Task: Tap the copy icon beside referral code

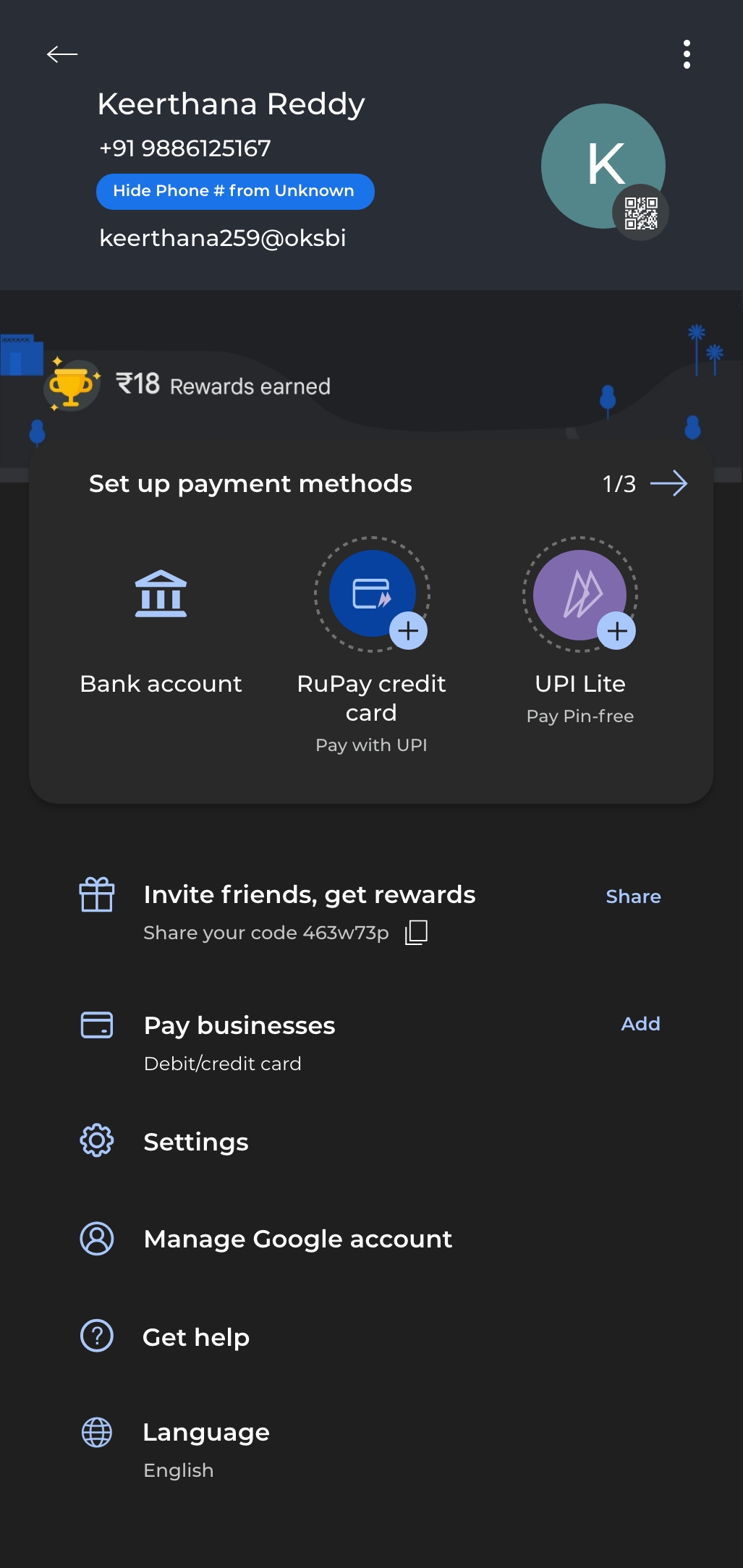Action: [416, 931]
